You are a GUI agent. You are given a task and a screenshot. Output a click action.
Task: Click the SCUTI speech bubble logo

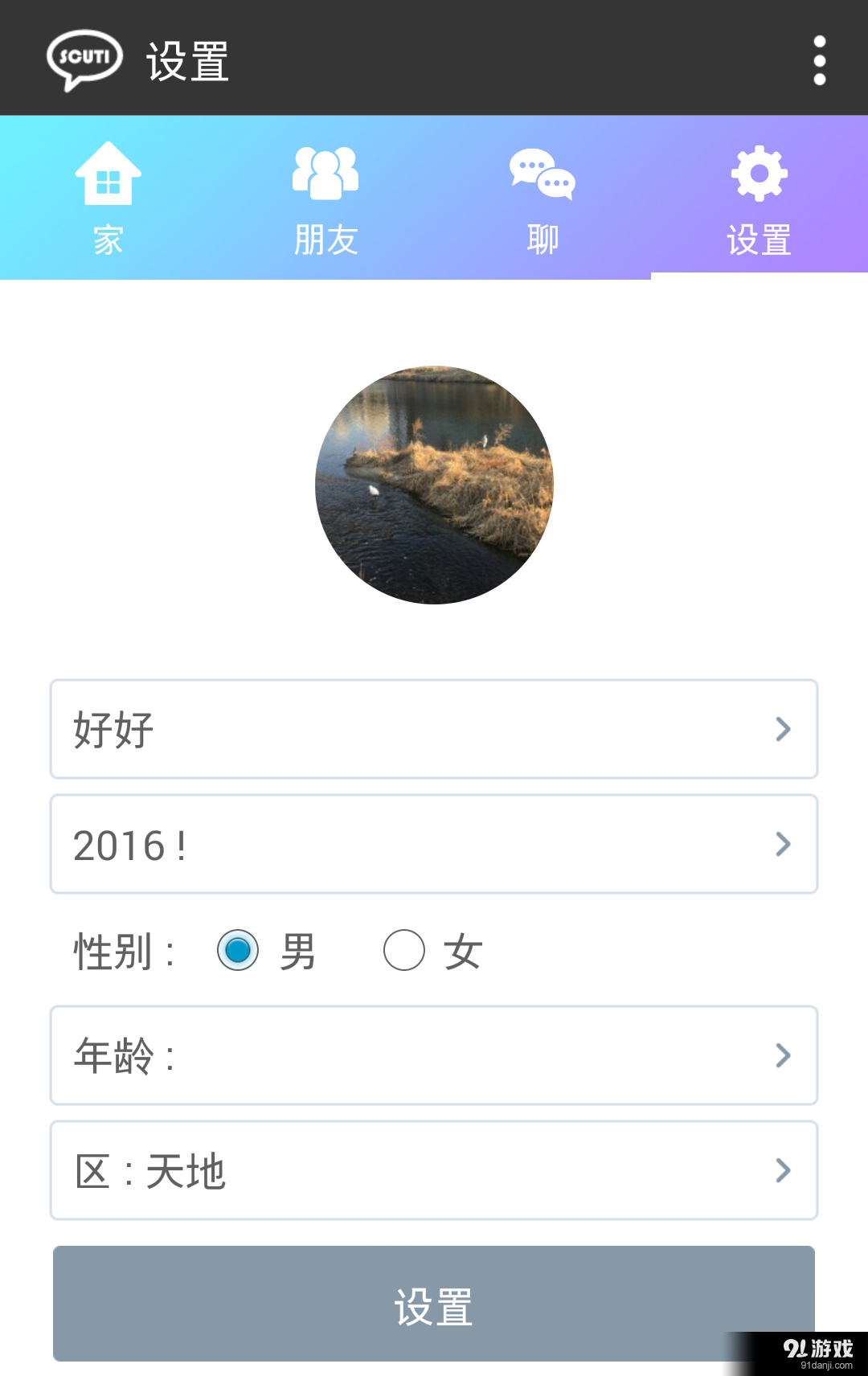tap(83, 58)
